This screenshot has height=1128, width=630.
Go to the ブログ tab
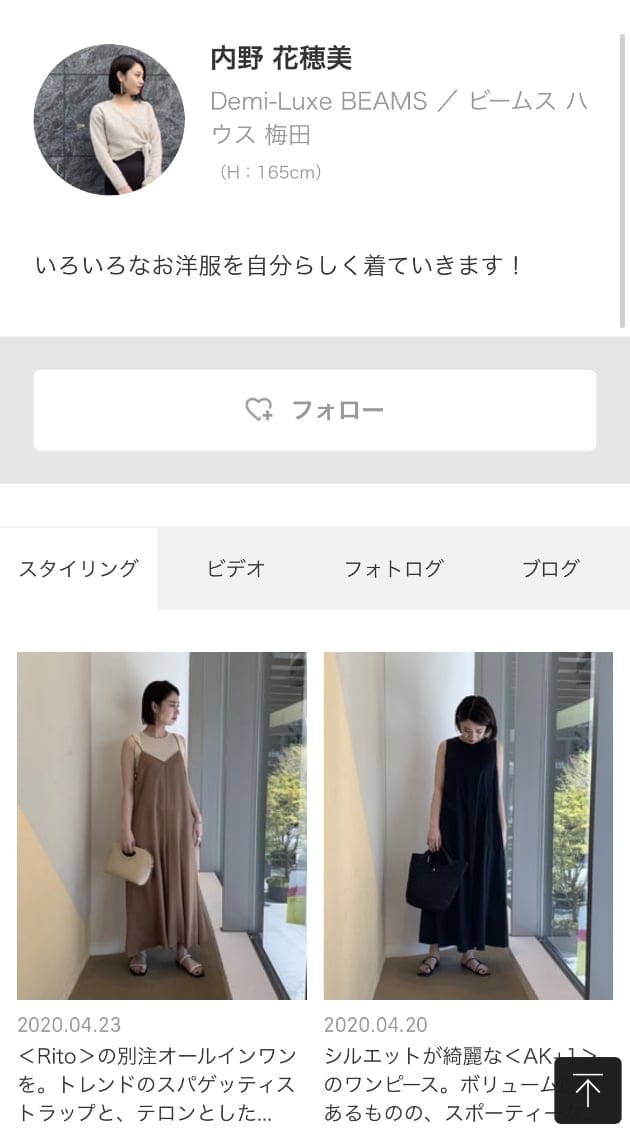(550, 569)
